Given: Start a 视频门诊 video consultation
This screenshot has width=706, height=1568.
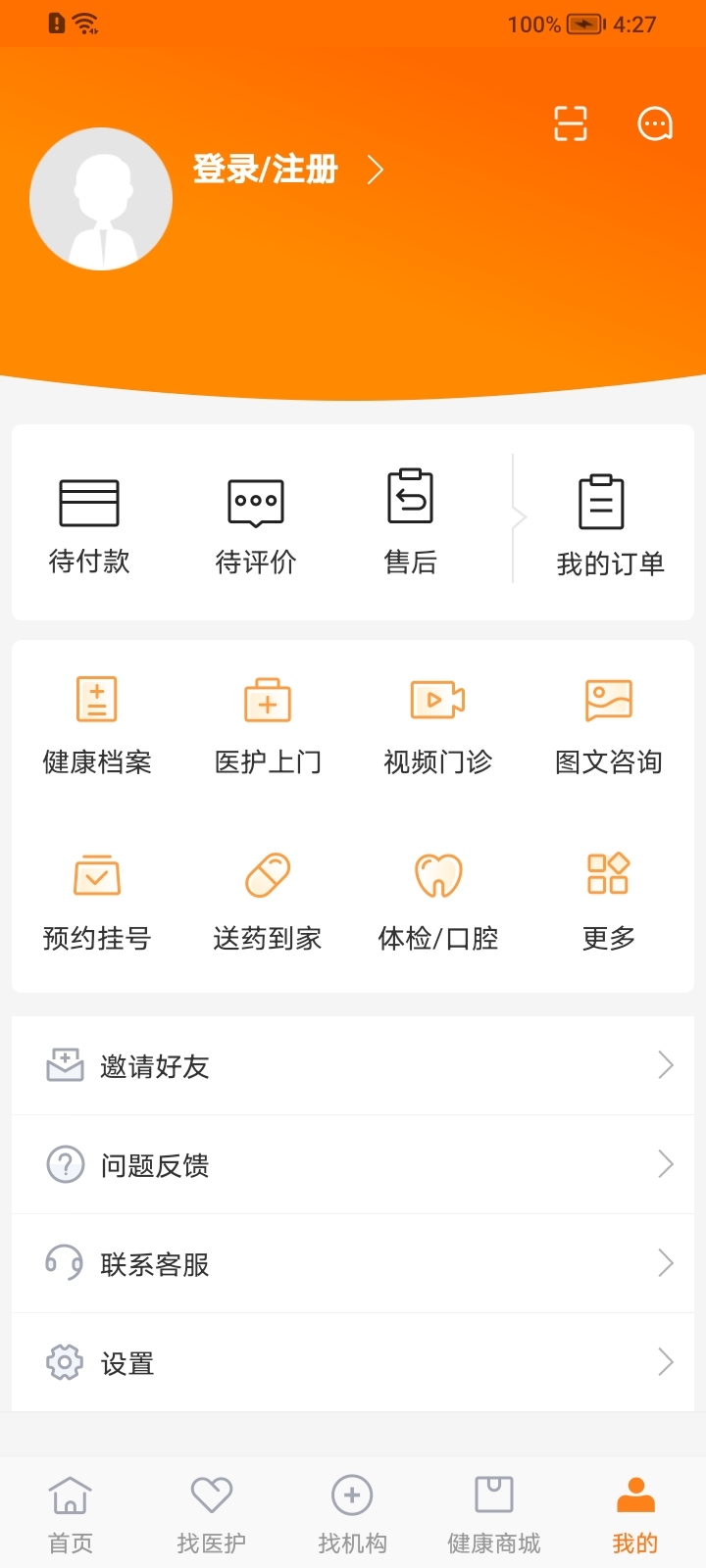Looking at the screenshot, I should pos(437,722).
